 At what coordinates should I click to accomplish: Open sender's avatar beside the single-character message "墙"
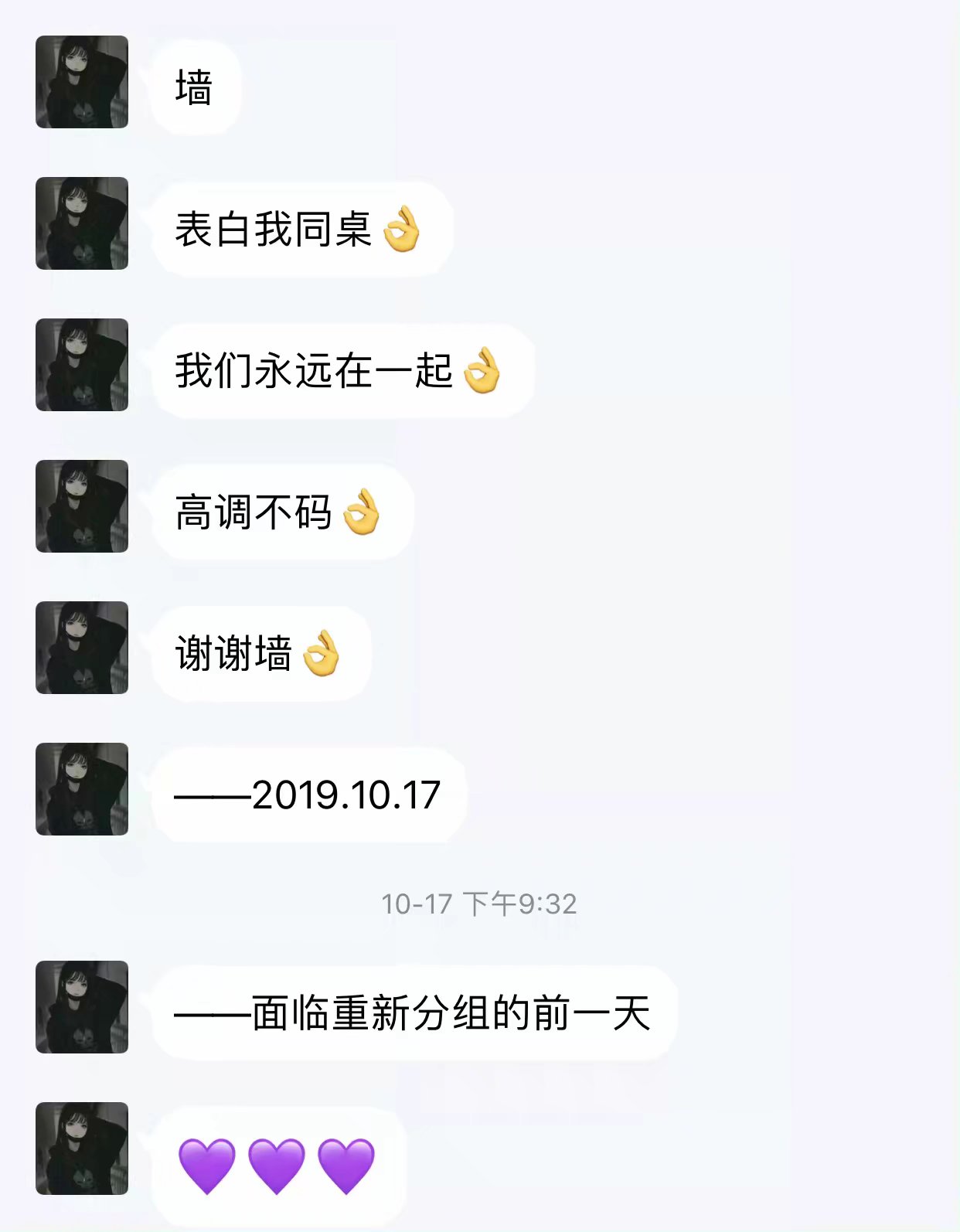coord(82,82)
